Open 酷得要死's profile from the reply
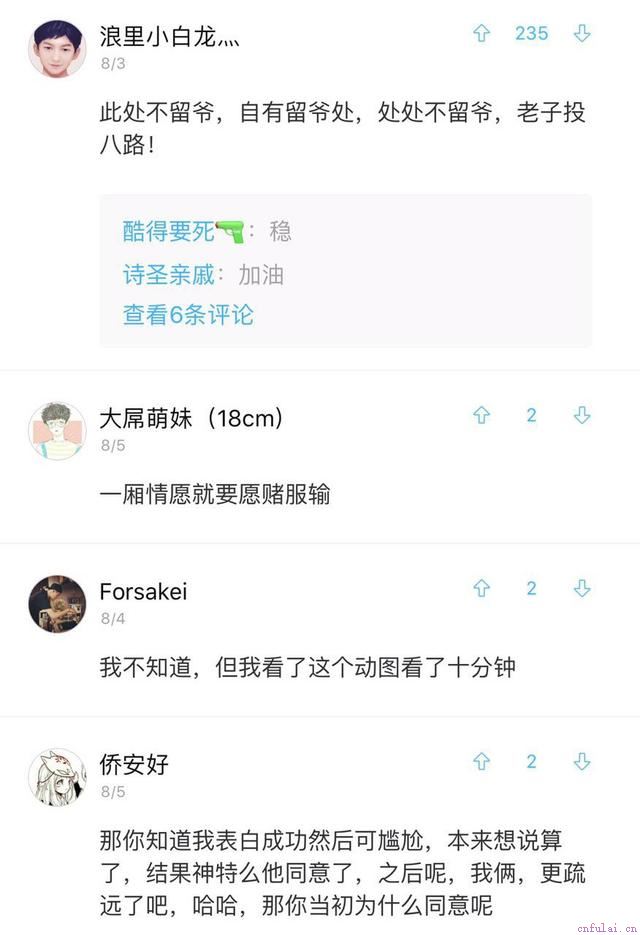Image resolution: width=640 pixels, height=935 pixels. tap(168, 232)
